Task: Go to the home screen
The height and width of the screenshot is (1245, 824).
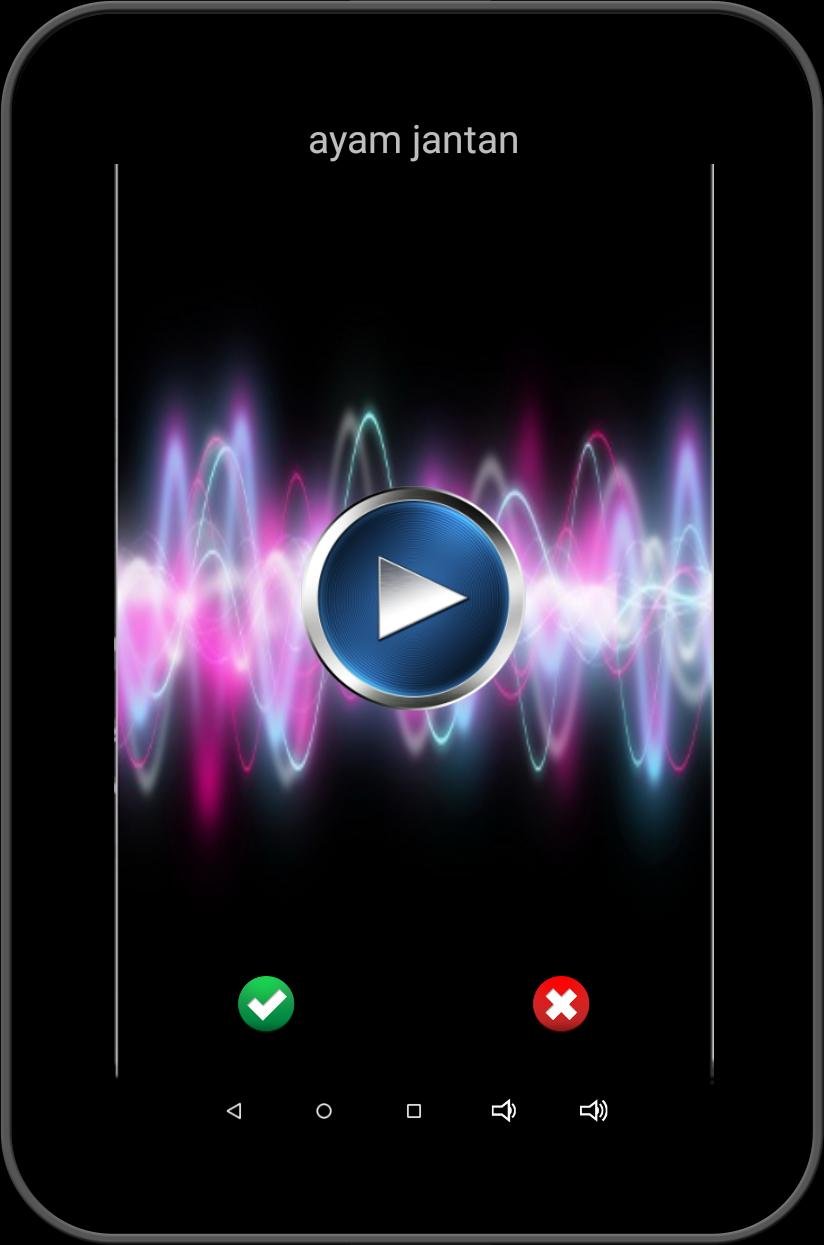Action: [x=324, y=1111]
